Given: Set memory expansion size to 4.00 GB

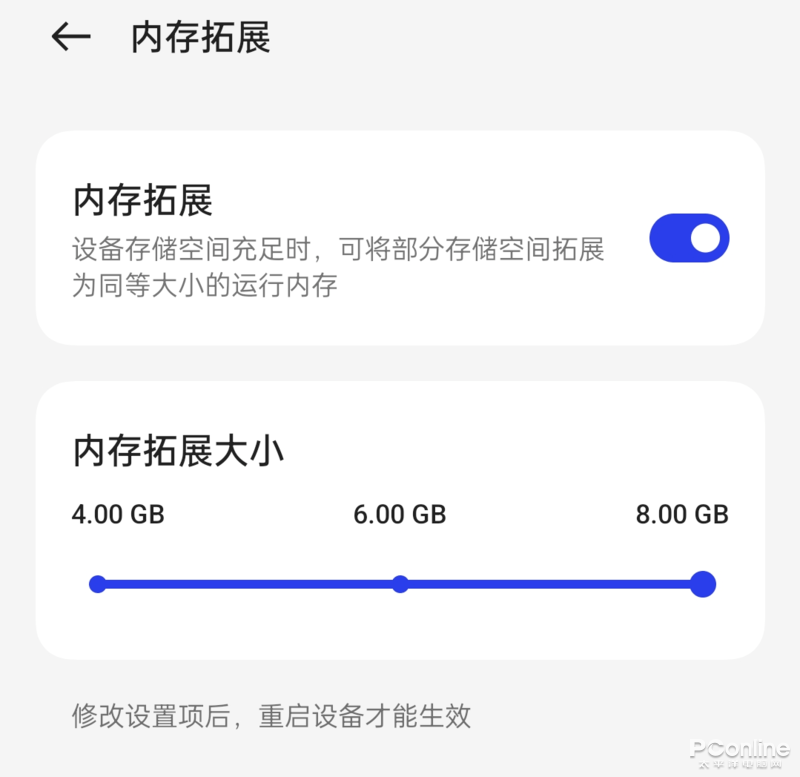Looking at the screenshot, I should (97, 584).
